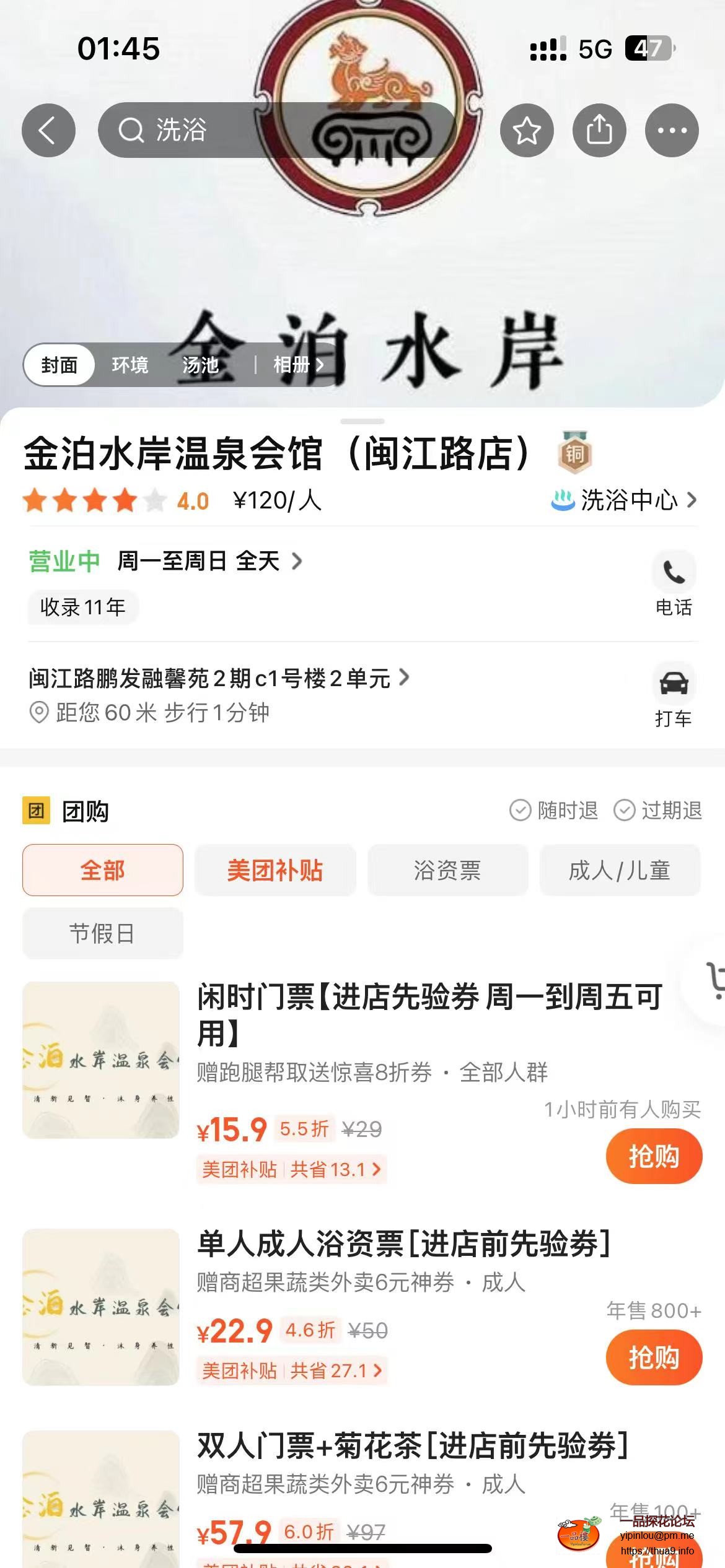The width and height of the screenshot is (725, 1568).
Task: Open the 洗浴中心 category link
Action: [x=625, y=500]
